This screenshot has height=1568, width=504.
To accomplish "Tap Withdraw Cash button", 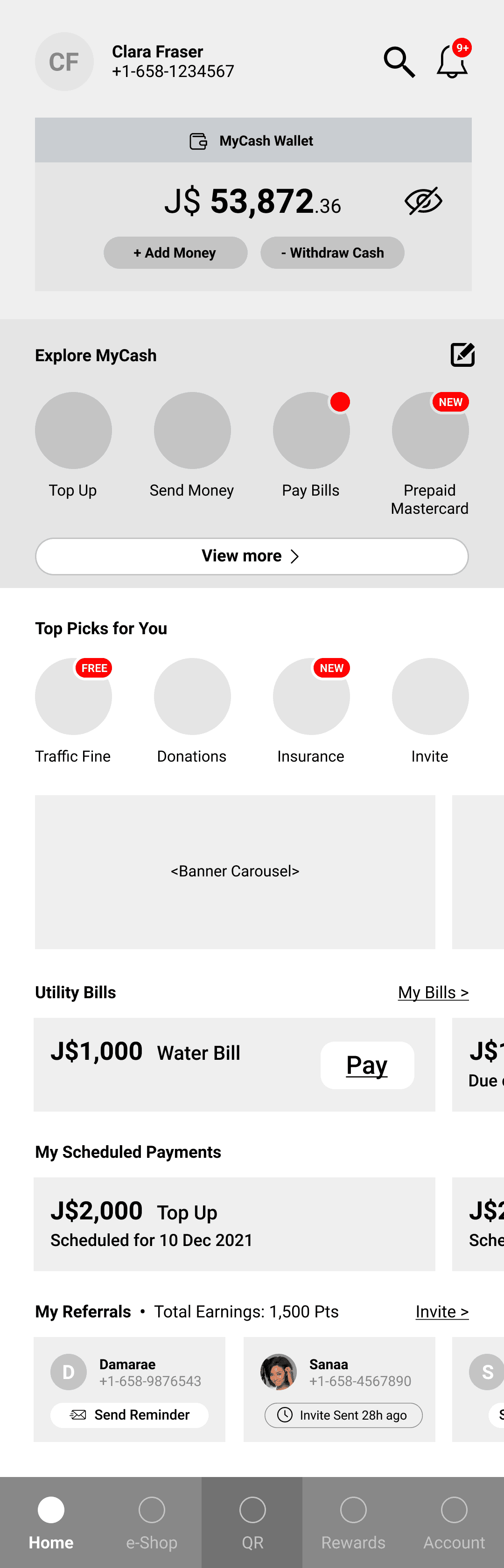I will tap(332, 253).
